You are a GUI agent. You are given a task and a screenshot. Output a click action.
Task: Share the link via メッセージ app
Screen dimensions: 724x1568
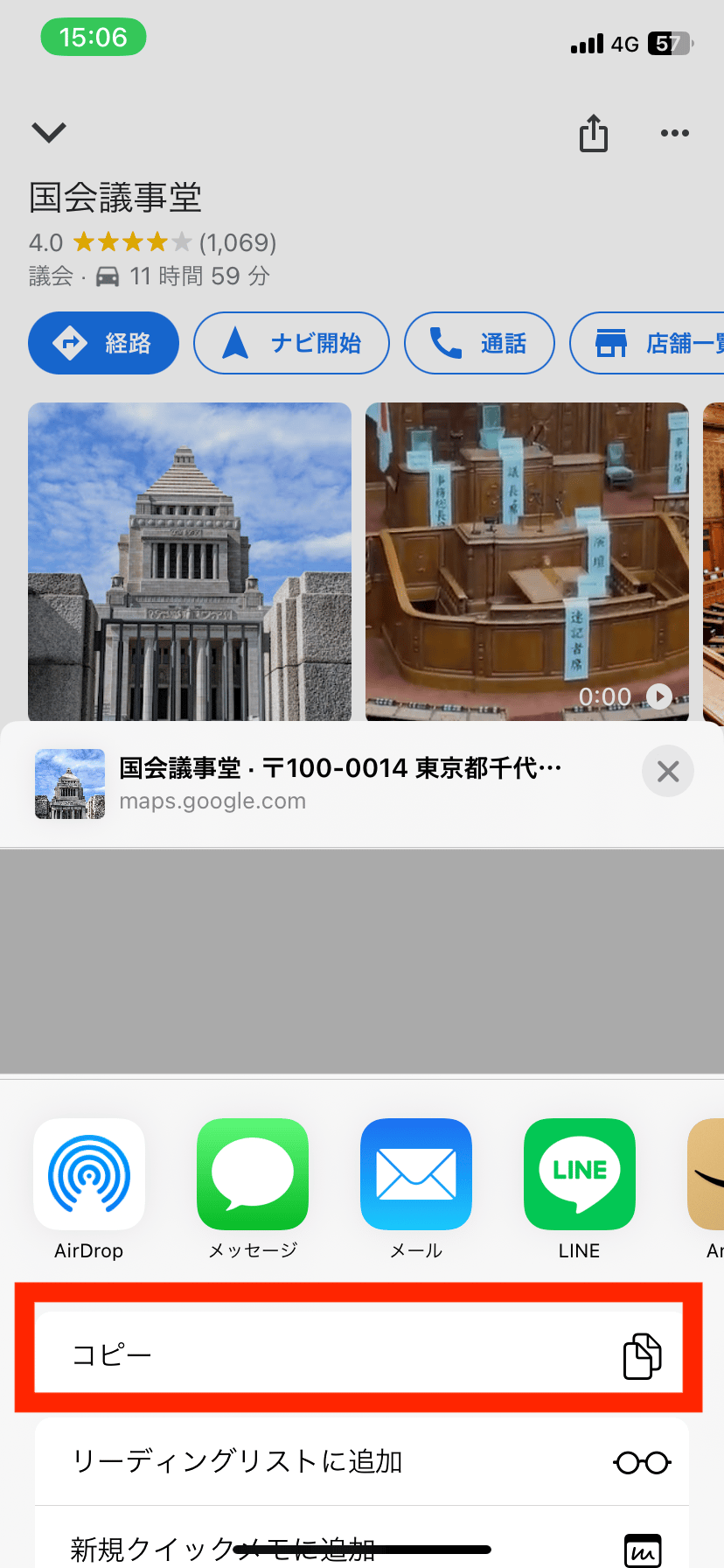pos(252,1174)
